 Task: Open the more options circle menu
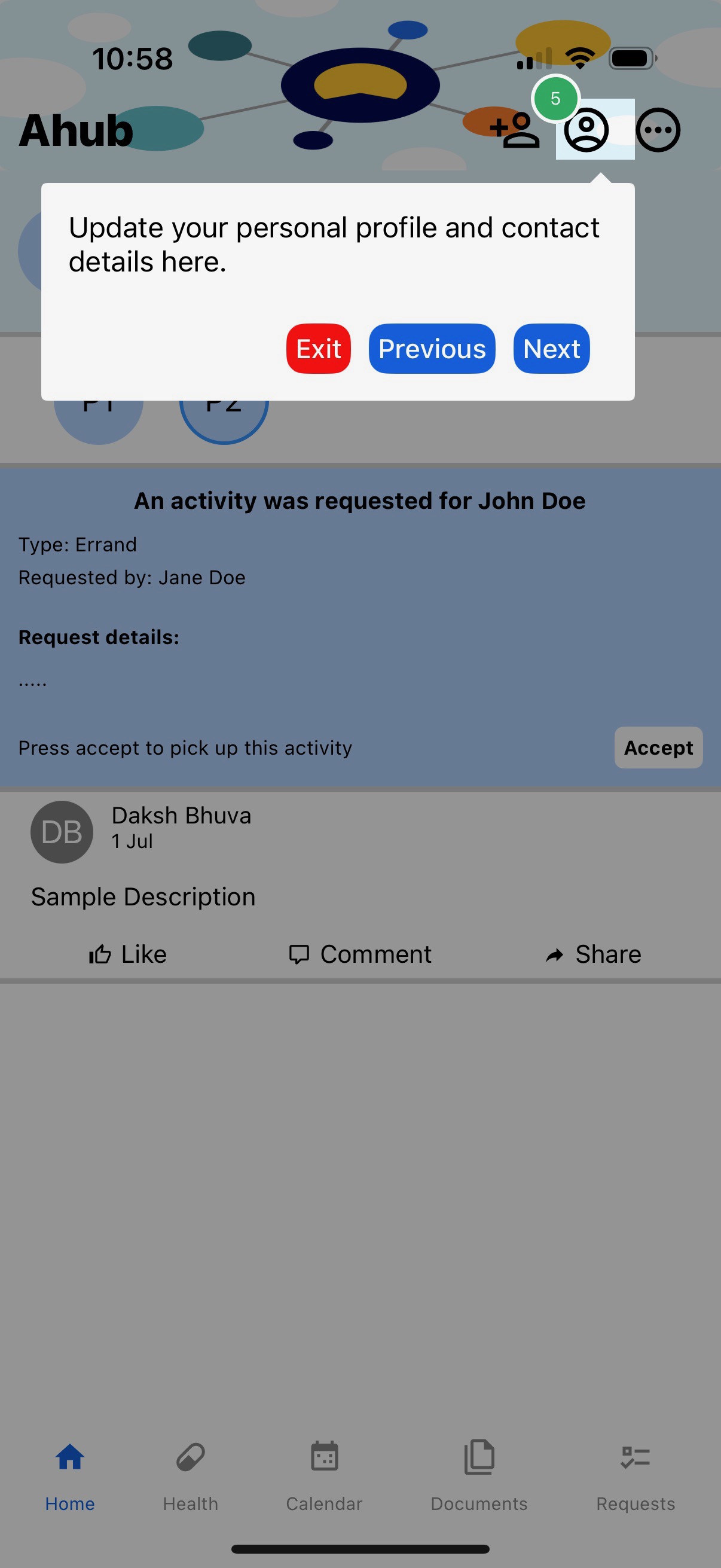[658, 130]
